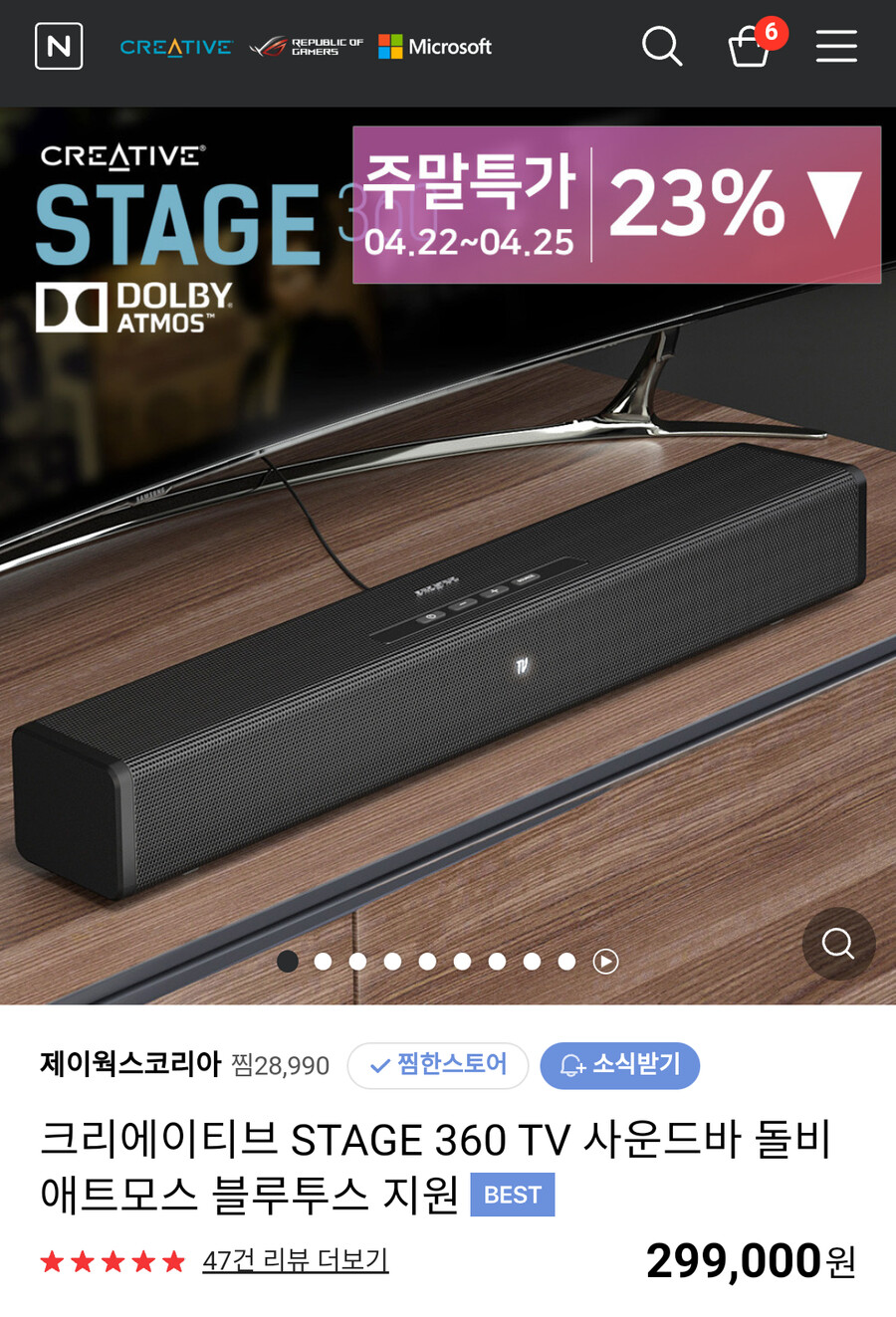Open the image zoom magnifier on the photo

coord(838,945)
